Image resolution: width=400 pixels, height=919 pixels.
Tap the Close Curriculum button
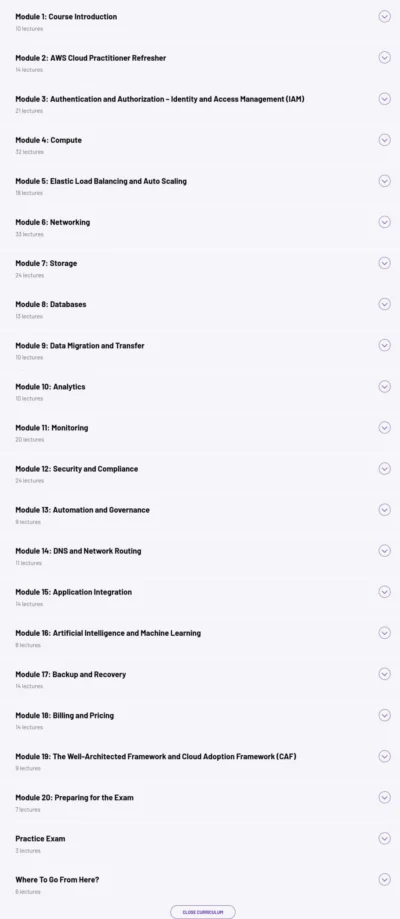tap(203, 912)
